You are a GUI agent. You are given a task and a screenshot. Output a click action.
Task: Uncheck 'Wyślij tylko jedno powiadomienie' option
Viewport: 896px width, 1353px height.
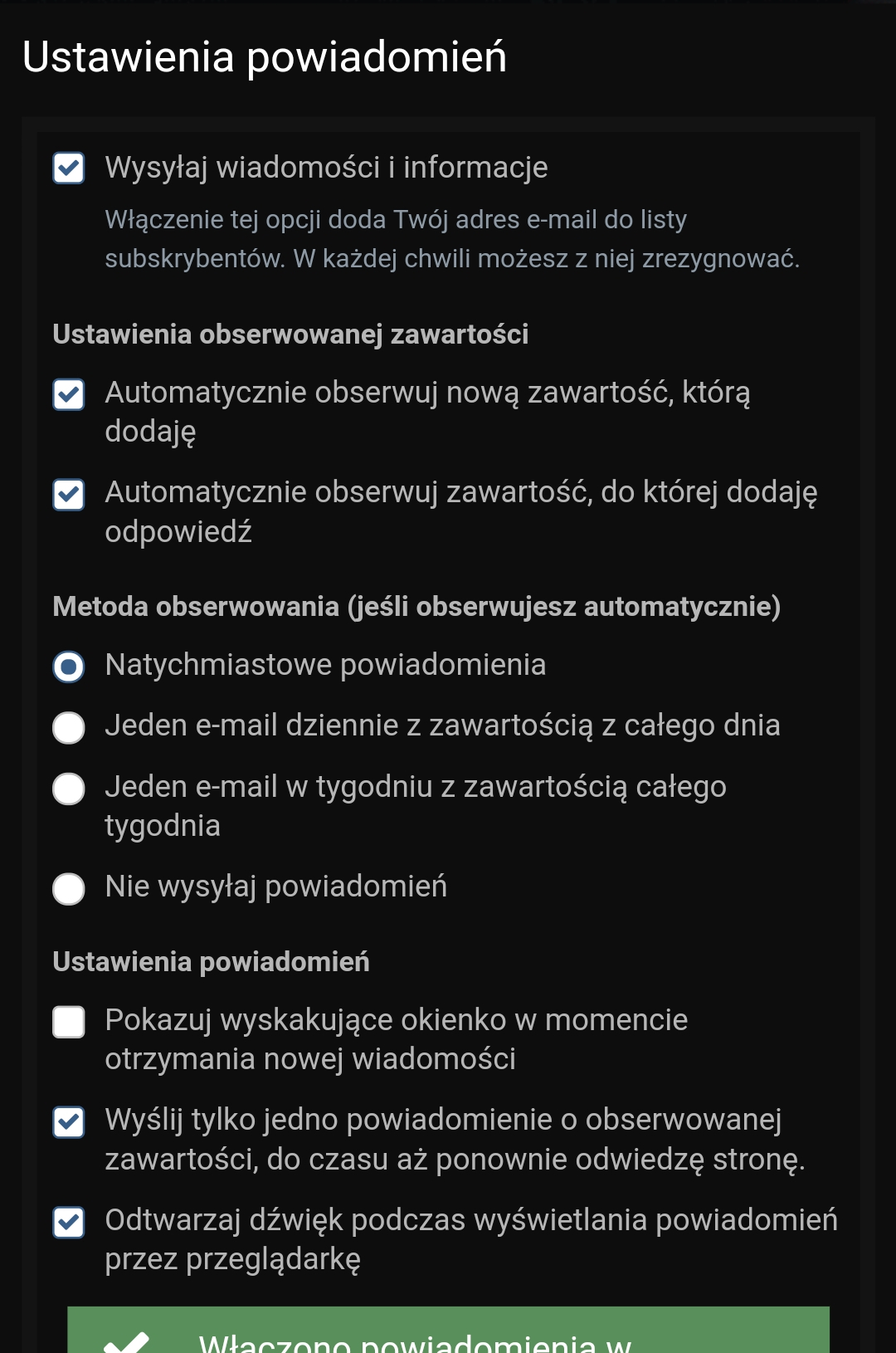tap(69, 1122)
